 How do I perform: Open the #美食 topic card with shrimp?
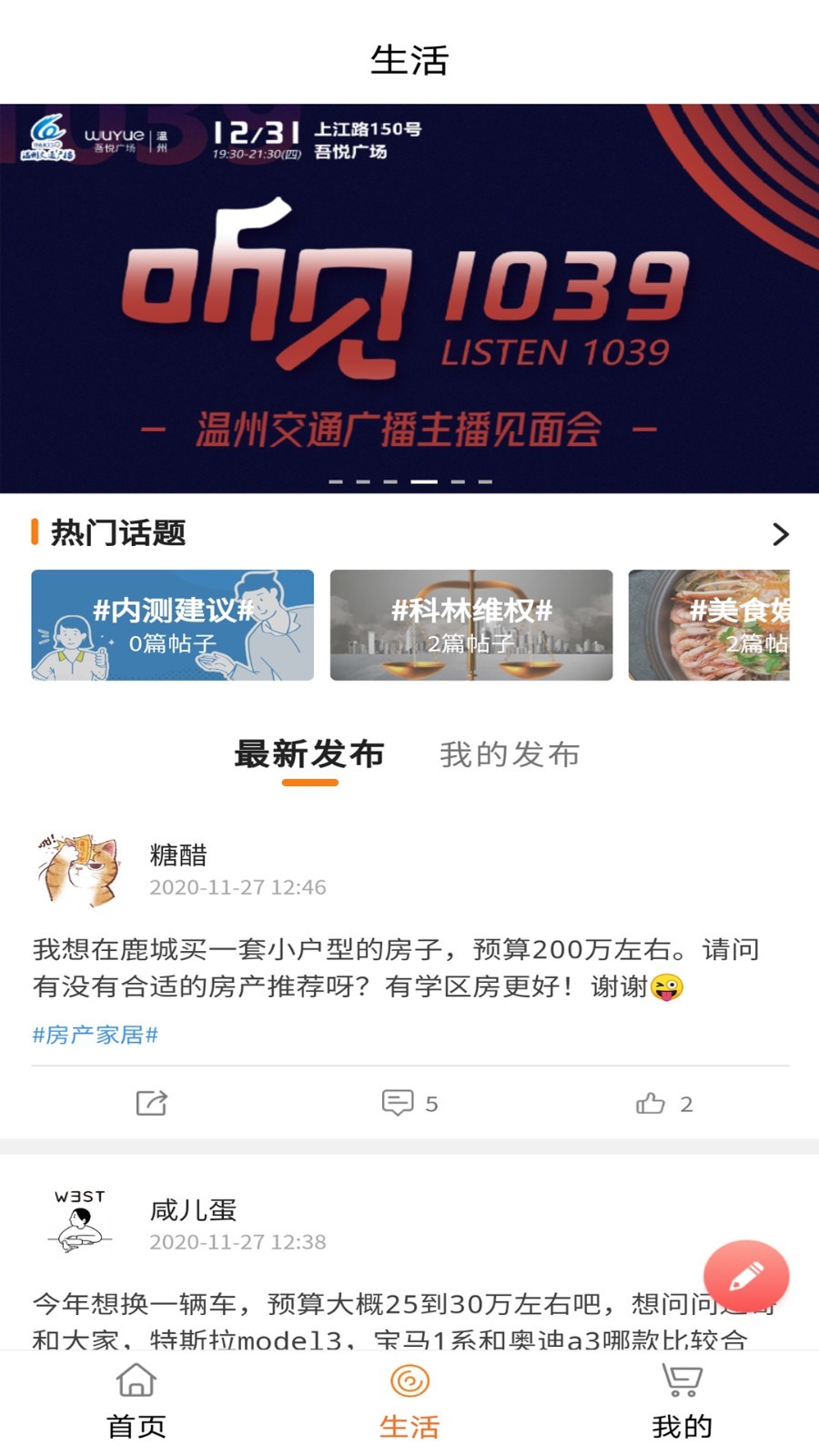point(710,625)
